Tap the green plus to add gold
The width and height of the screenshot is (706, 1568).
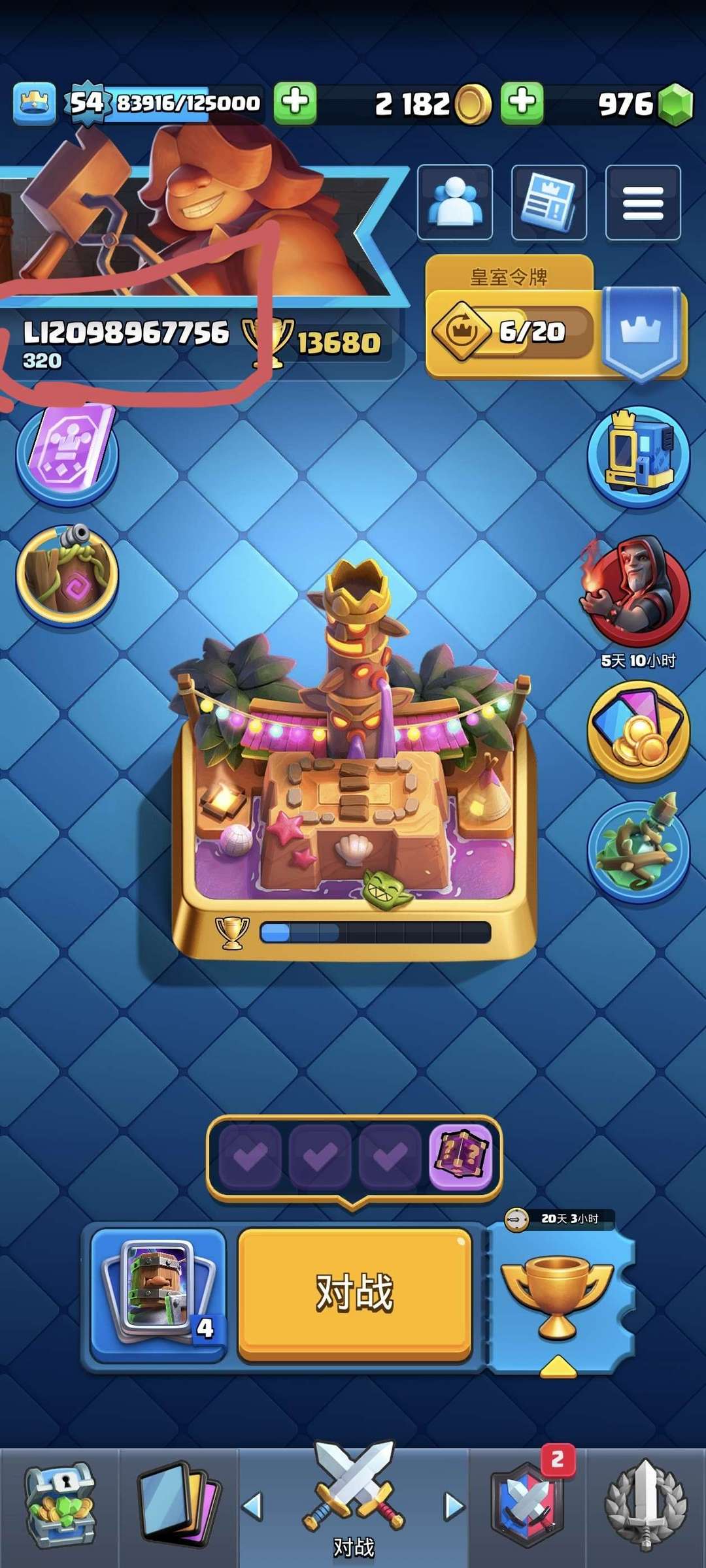295,103
